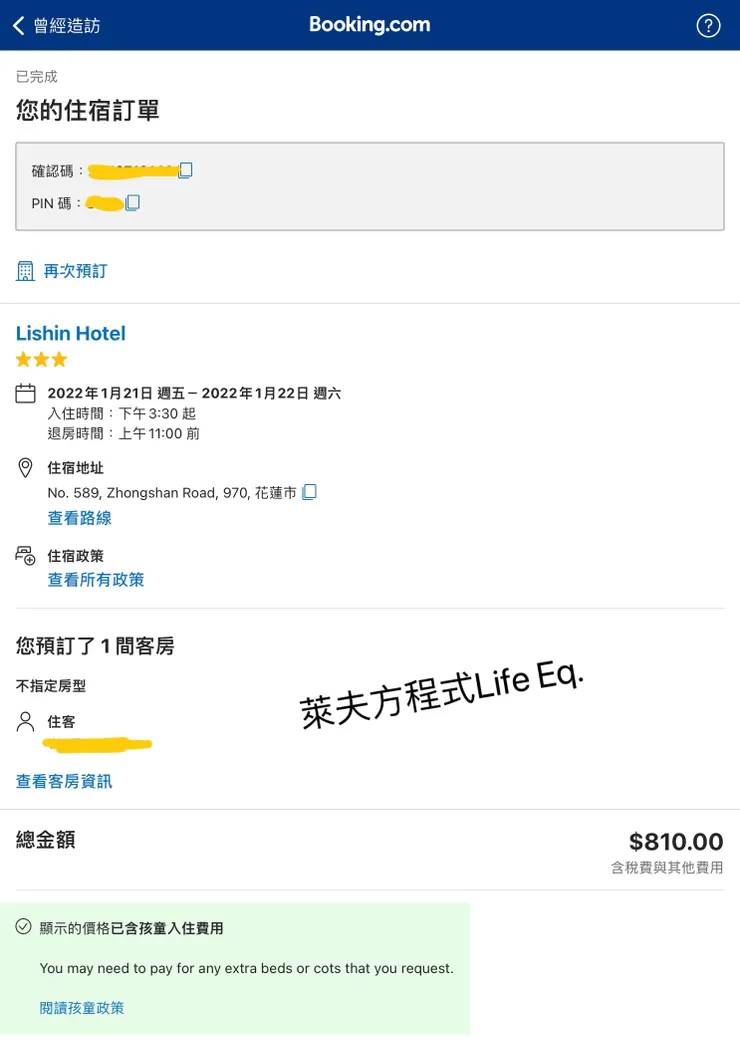Open the Lishin Hotel page
The image size is (740, 1040).
[70, 333]
